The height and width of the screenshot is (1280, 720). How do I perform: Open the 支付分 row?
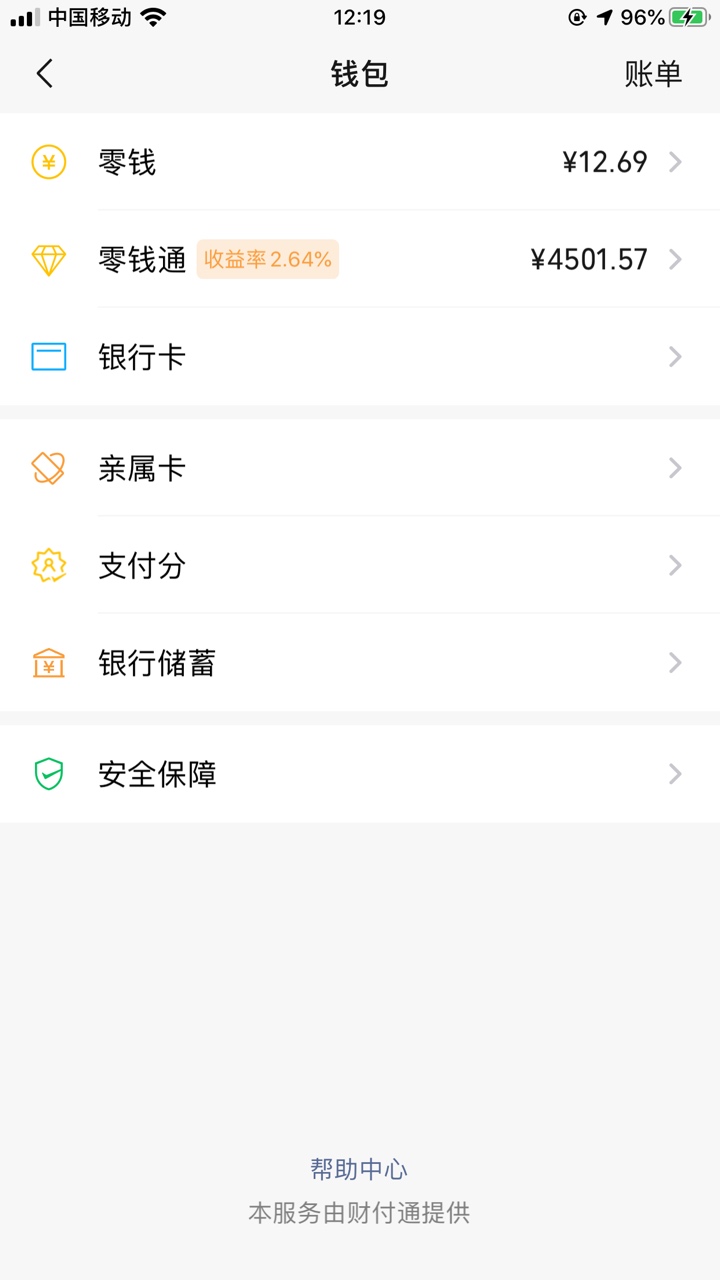[x=360, y=565]
